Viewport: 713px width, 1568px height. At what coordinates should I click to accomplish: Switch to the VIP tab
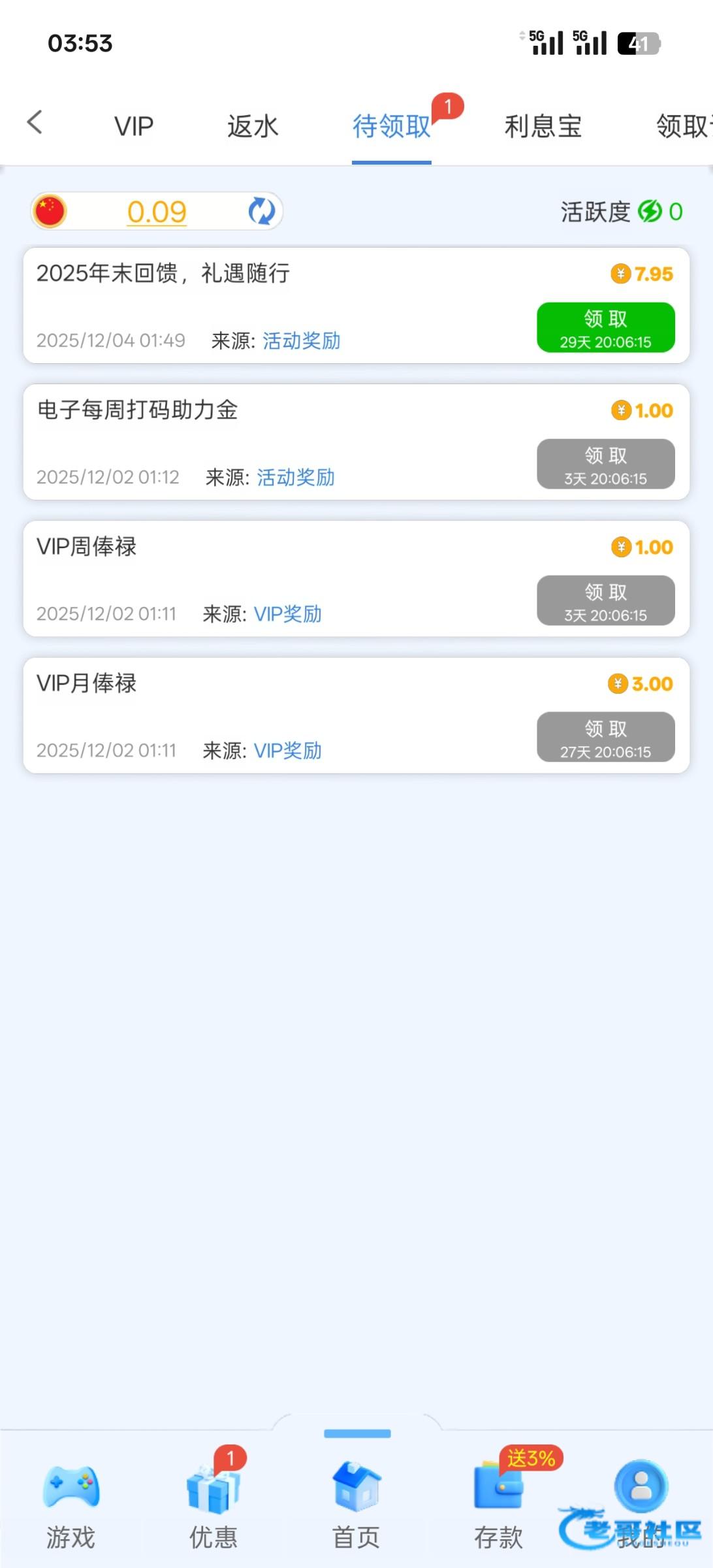click(134, 126)
